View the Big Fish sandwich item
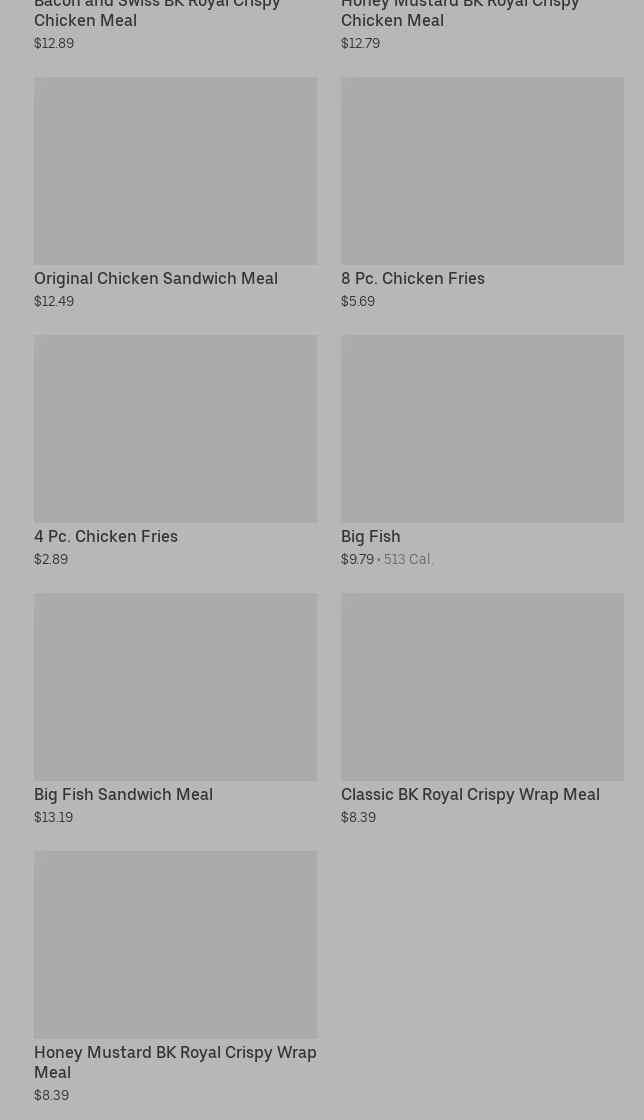This screenshot has width=644, height=1120. pyautogui.click(x=481, y=450)
